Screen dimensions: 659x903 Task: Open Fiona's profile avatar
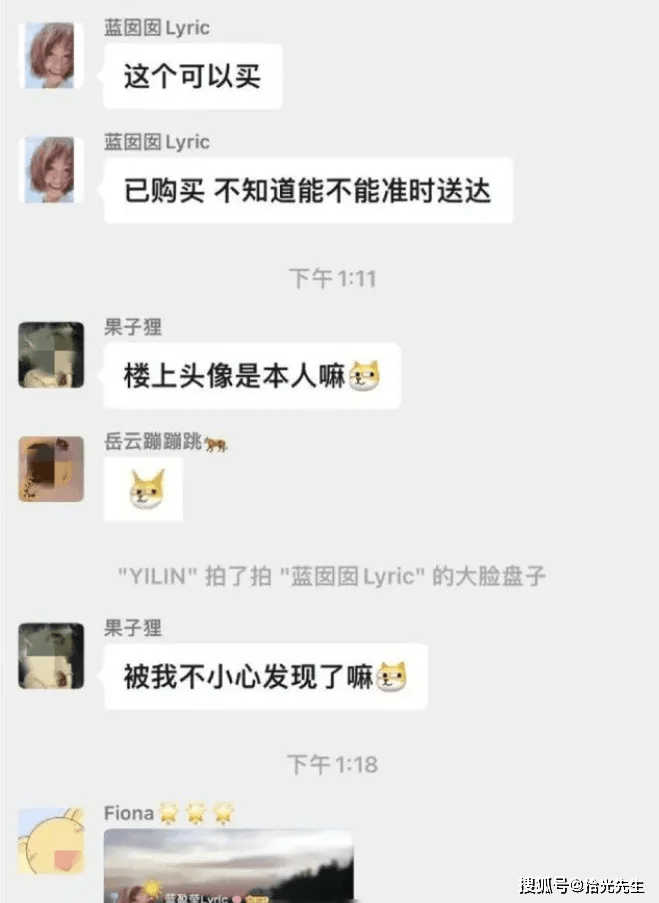click(51, 841)
